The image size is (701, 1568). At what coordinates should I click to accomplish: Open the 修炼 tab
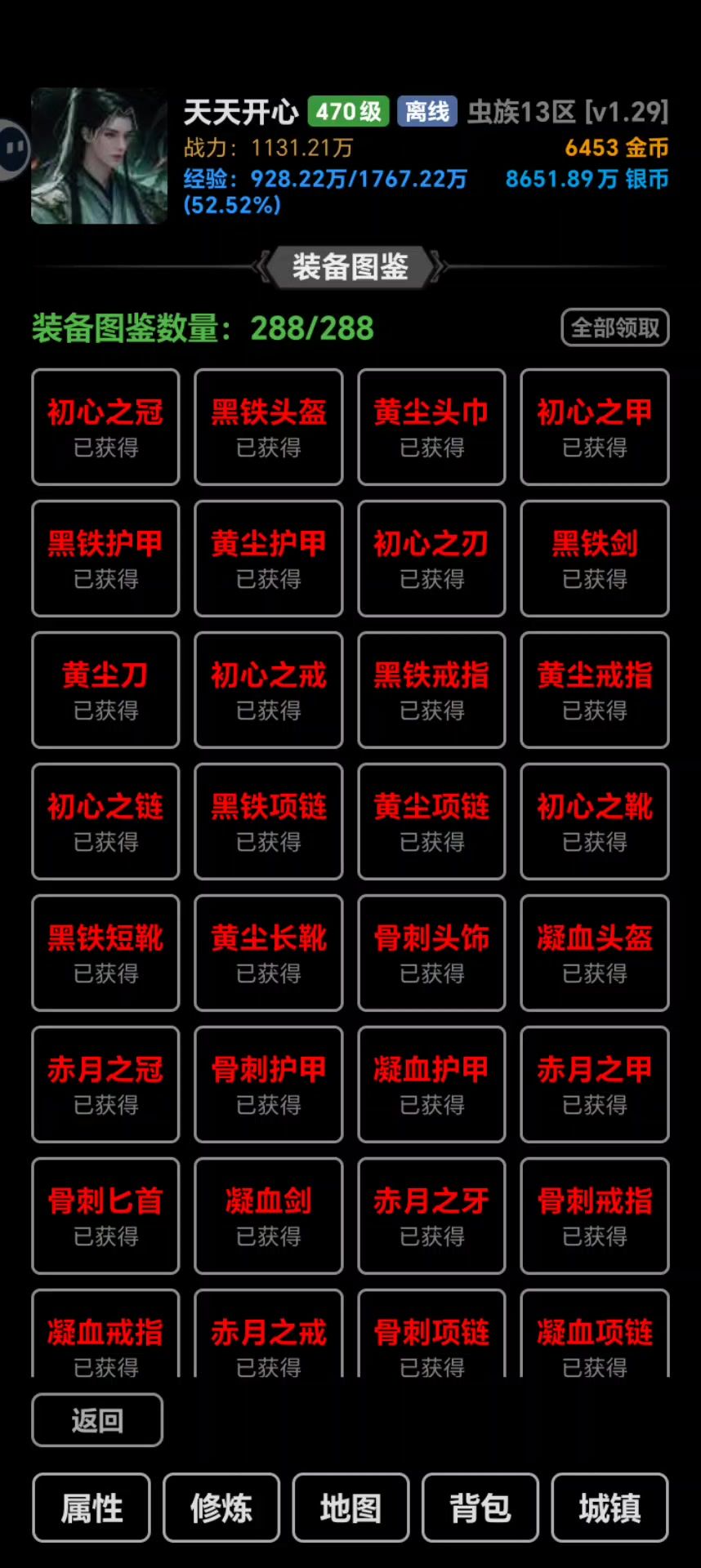pos(221,1508)
